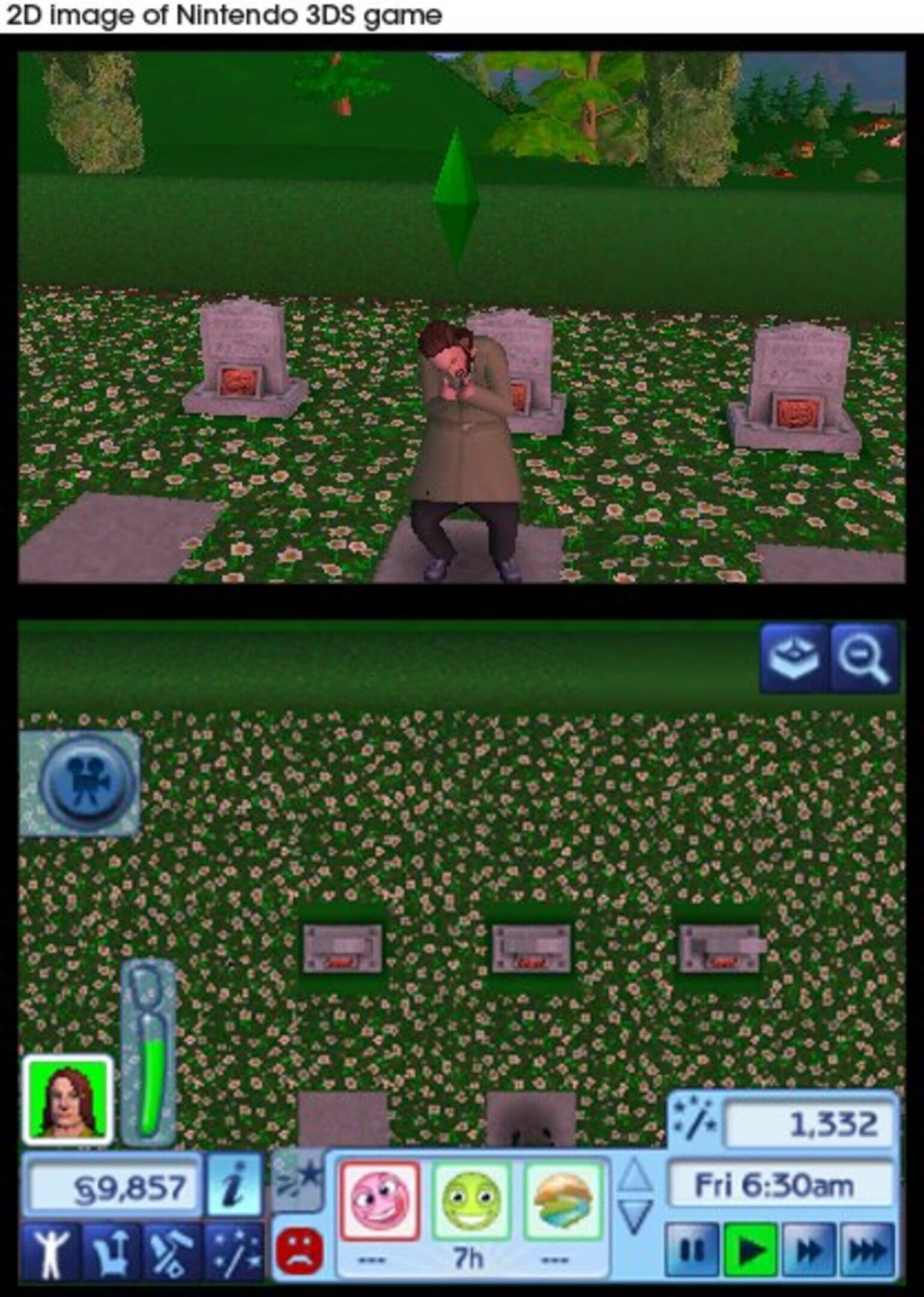
Task: Set game speed to ultra fast
Action: [868, 1250]
